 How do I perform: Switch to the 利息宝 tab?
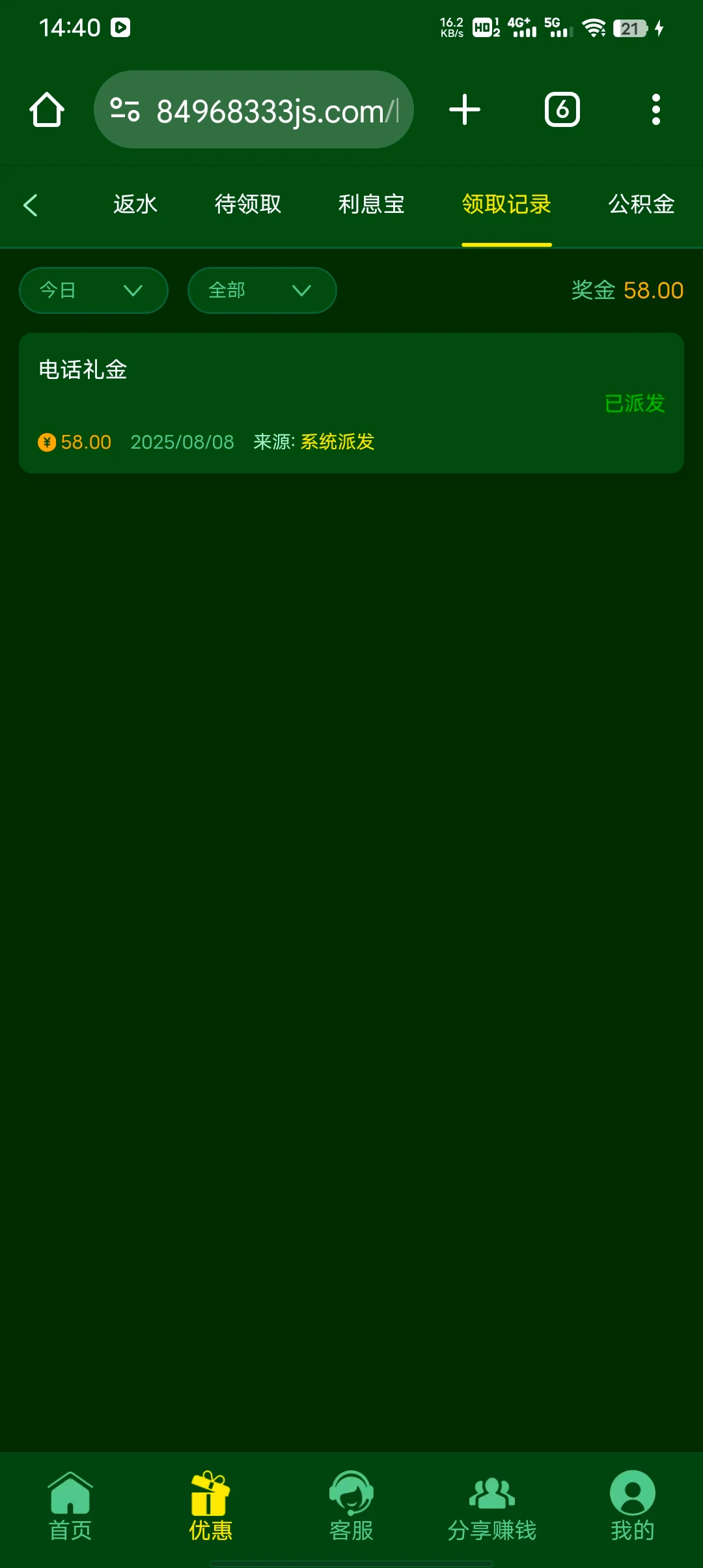[x=372, y=204]
